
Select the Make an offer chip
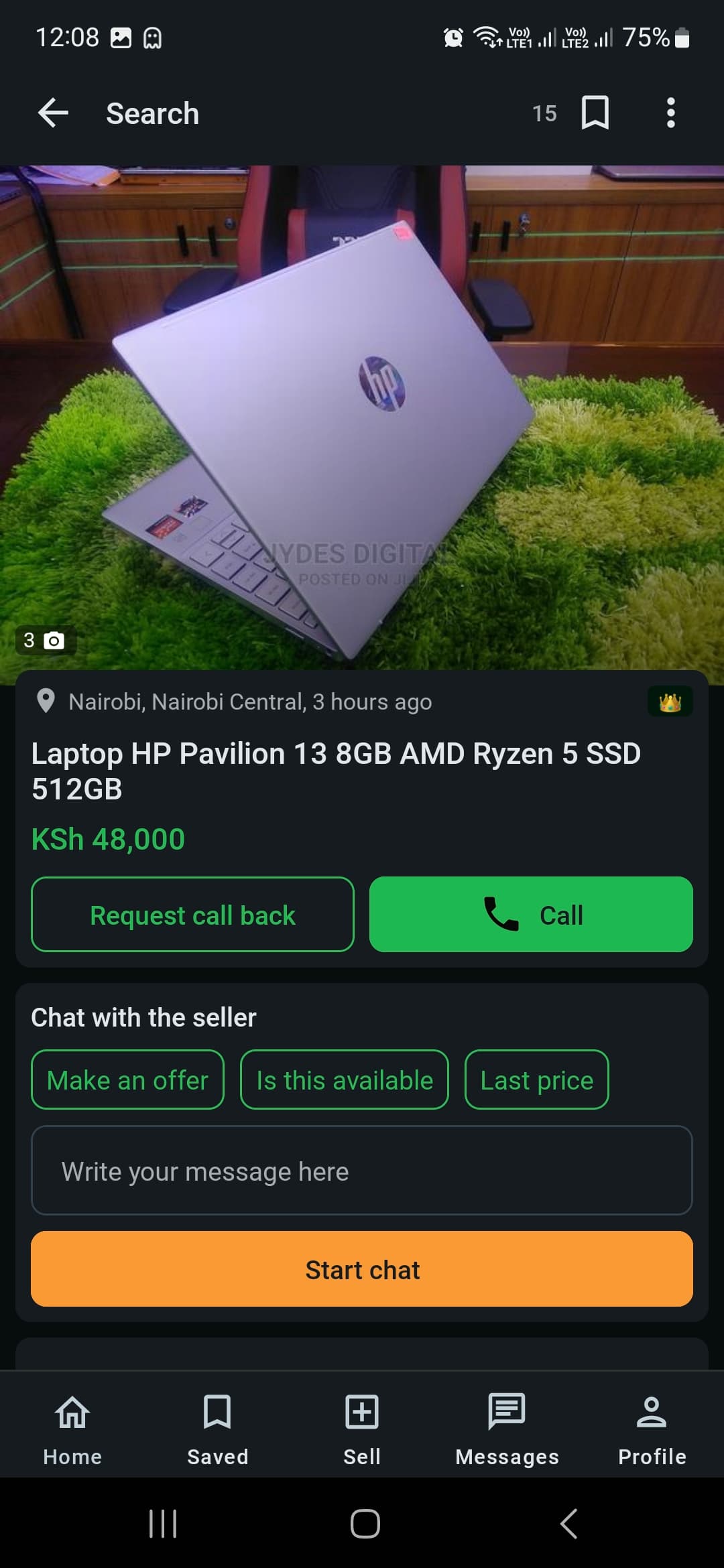(127, 1080)
